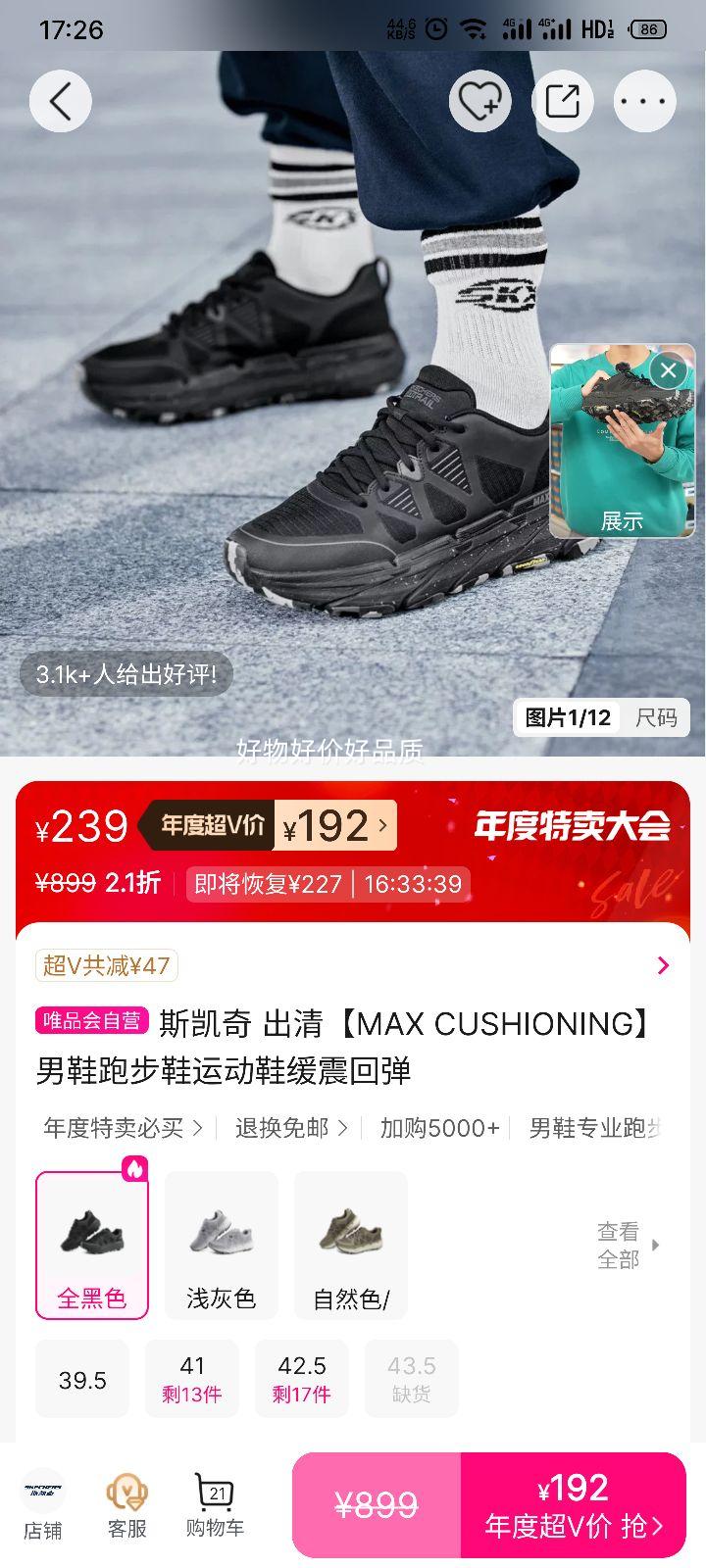Tap the ¥899 purchase button
Screen dimensions: 706x1568
coord(378,1503)
